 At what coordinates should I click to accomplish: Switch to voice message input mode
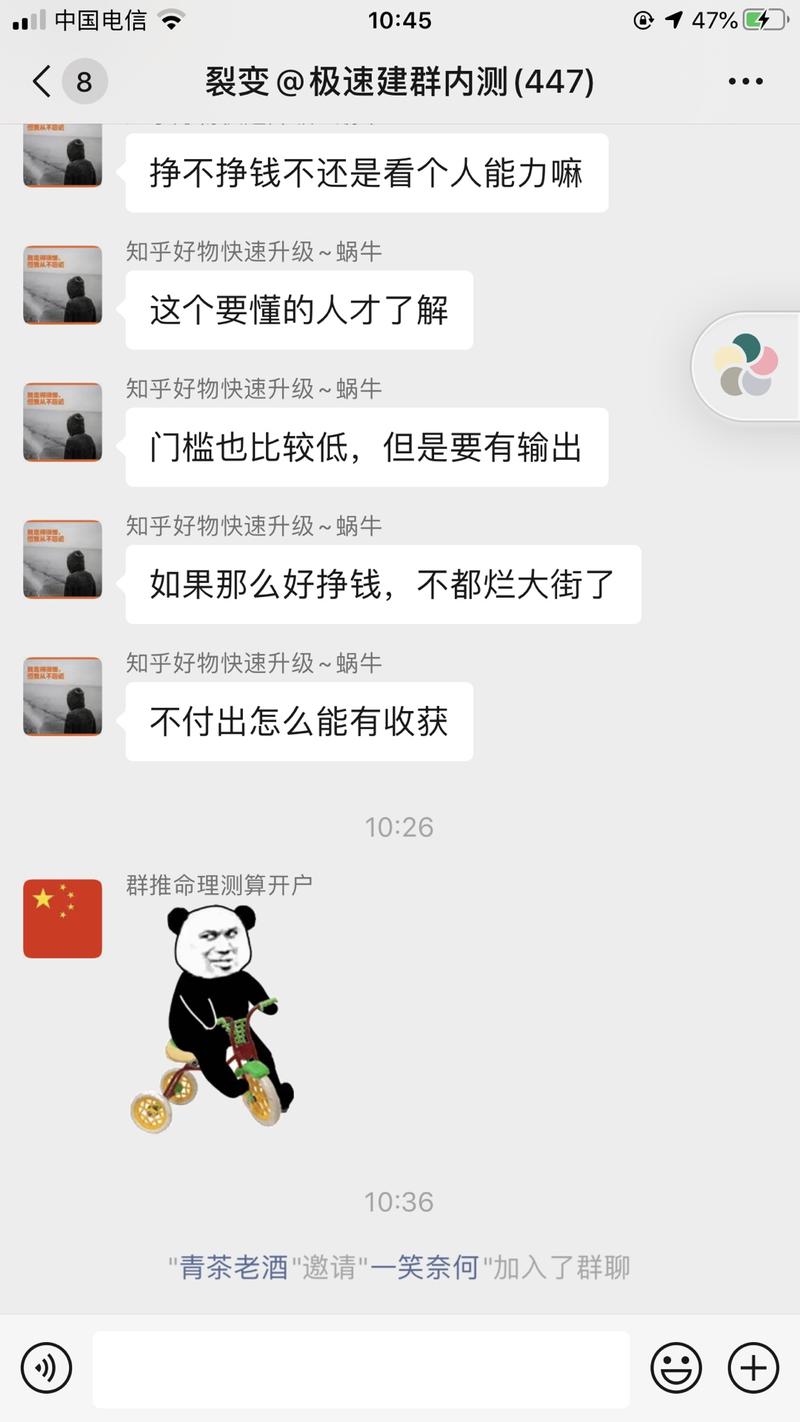coord(45,1367)
